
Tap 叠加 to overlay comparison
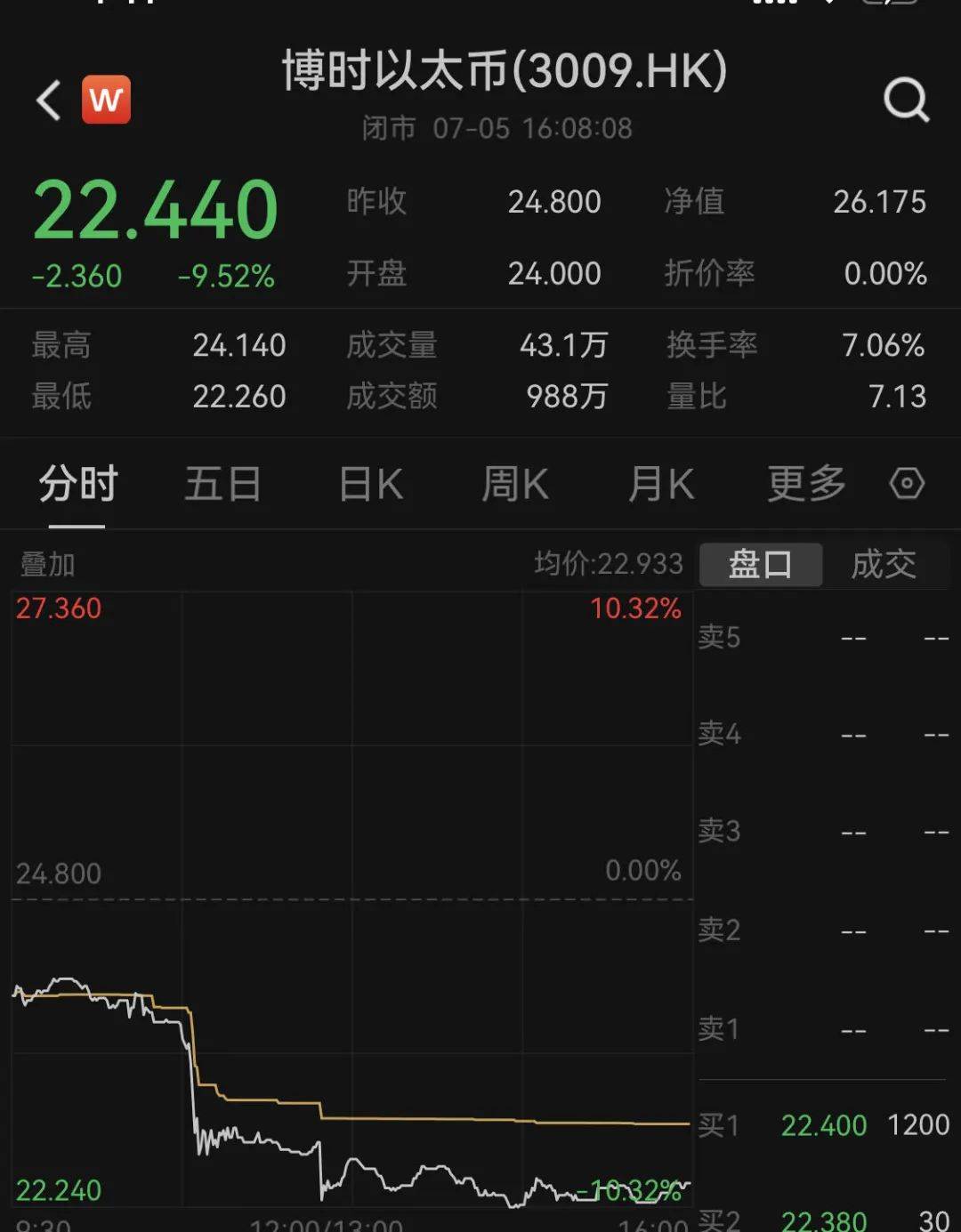point(48,564)
